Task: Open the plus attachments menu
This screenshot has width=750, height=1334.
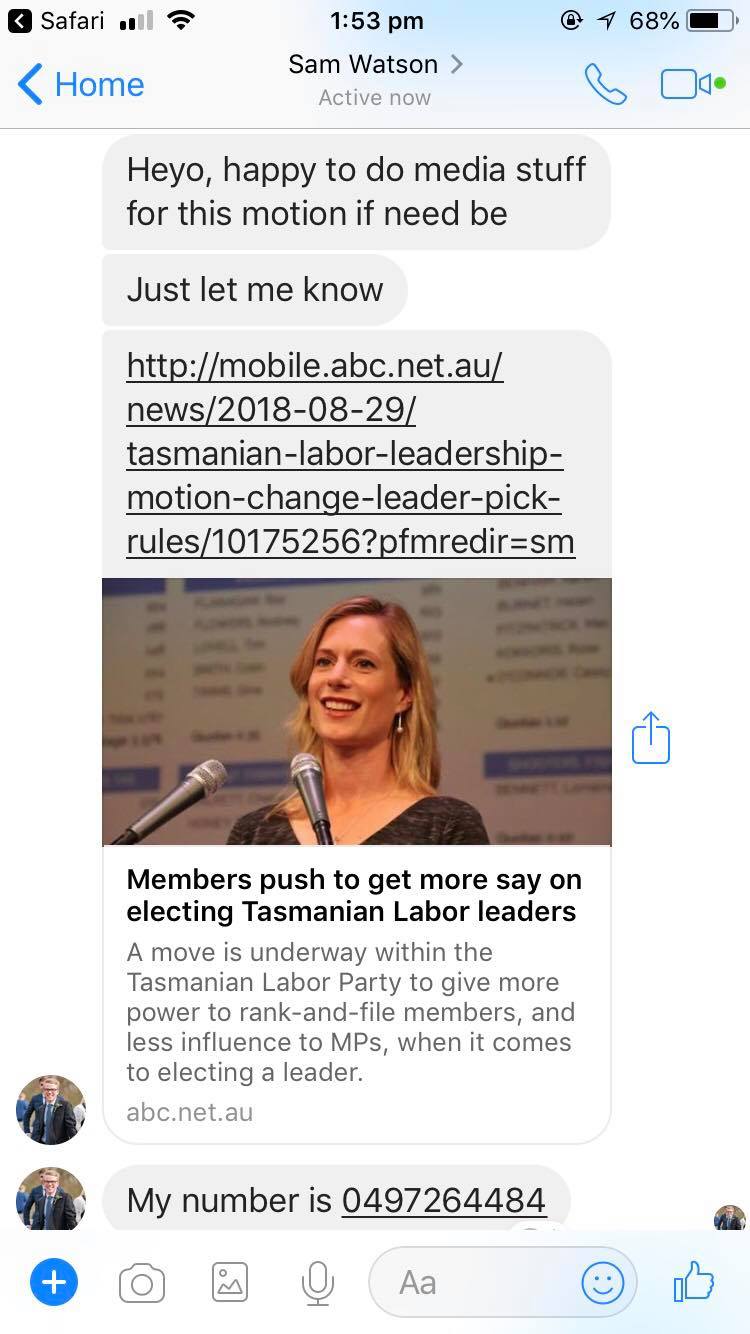Action: pos(54,1282)
